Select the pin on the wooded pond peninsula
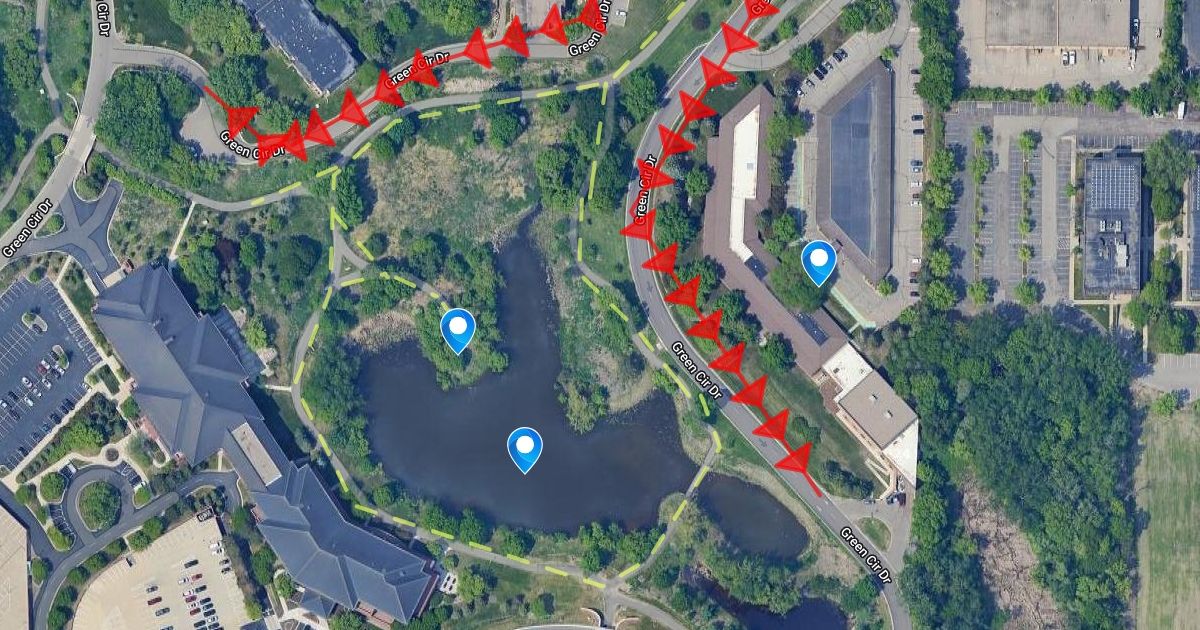The width and height of the screenshot is (1200, 630). [x=458, y=329]
